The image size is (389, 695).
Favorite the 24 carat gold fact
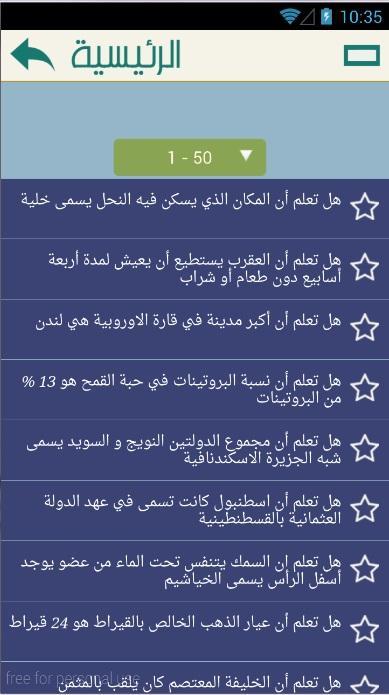pos(365,629)
